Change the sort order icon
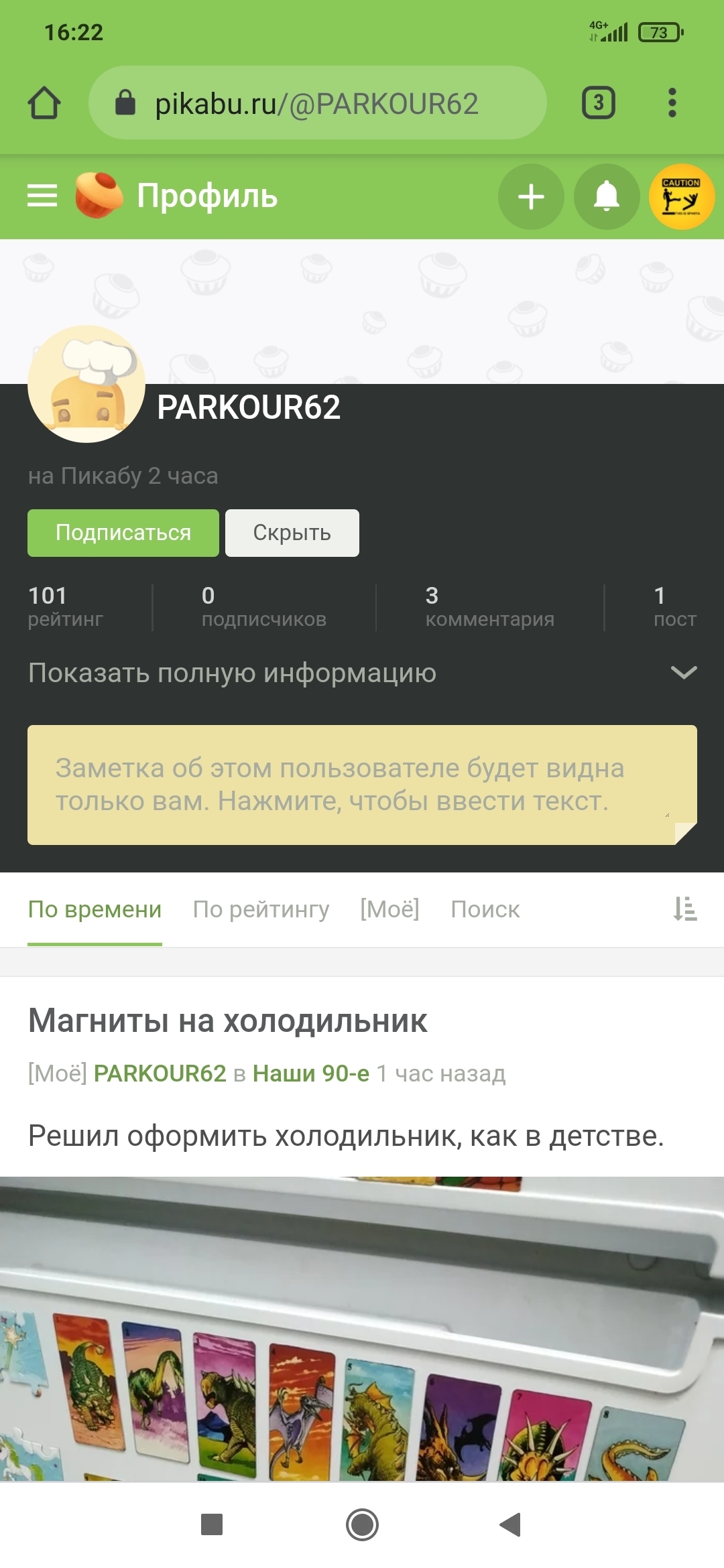The height and width of the screenshot is (1568, 724). [x=685, y=909]
